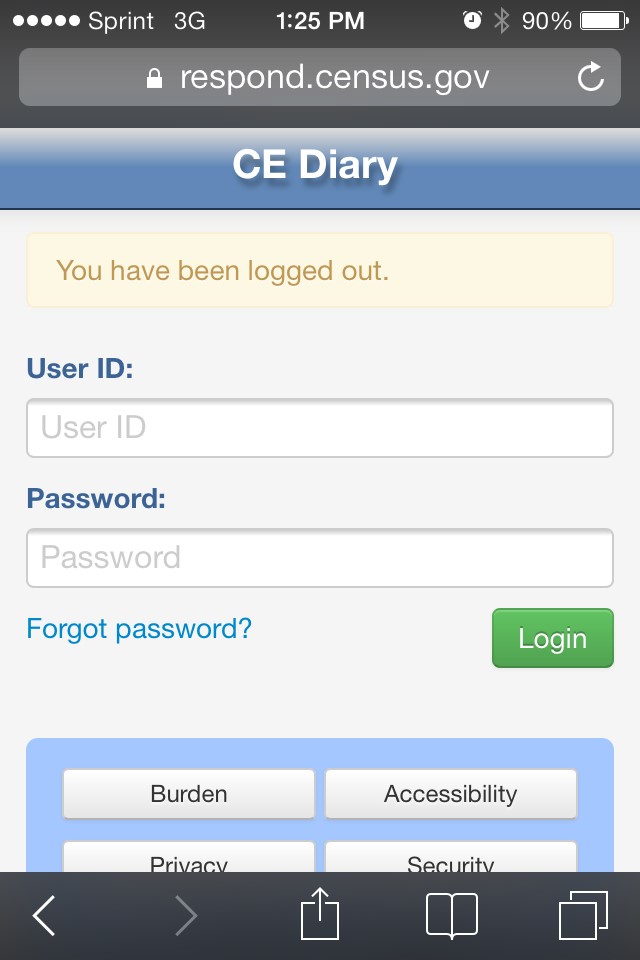Screen dimensions: 640x960
Task: Open the browser bookmarks
Action: 451,915
